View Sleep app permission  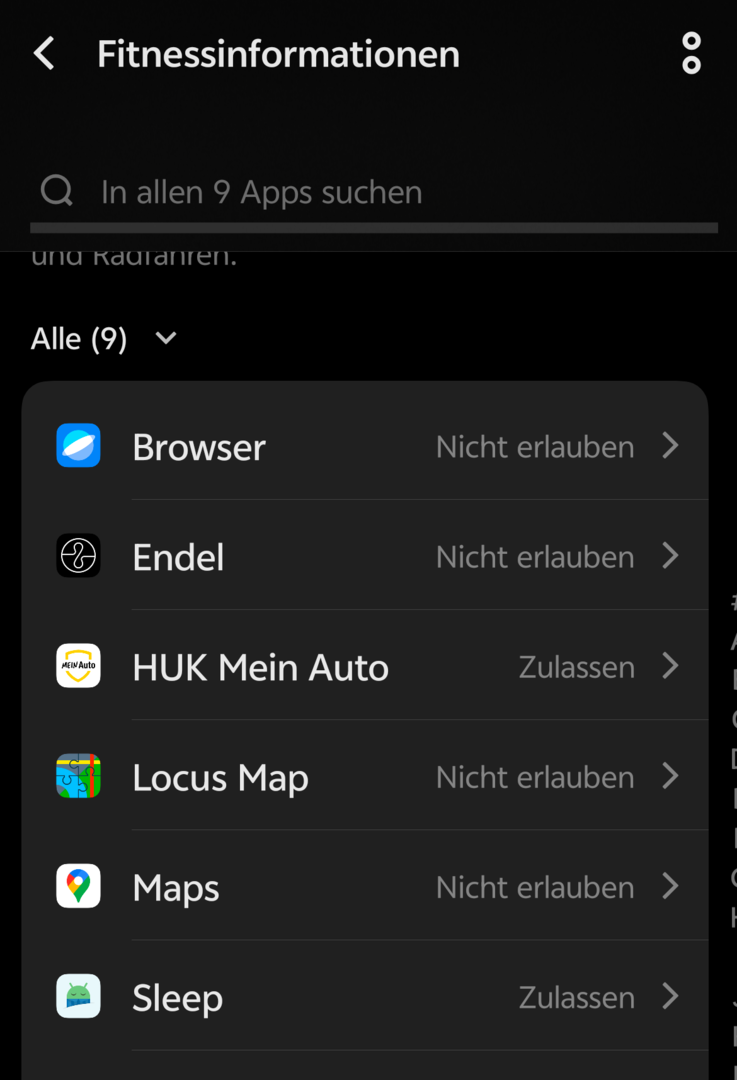point(366,997)
